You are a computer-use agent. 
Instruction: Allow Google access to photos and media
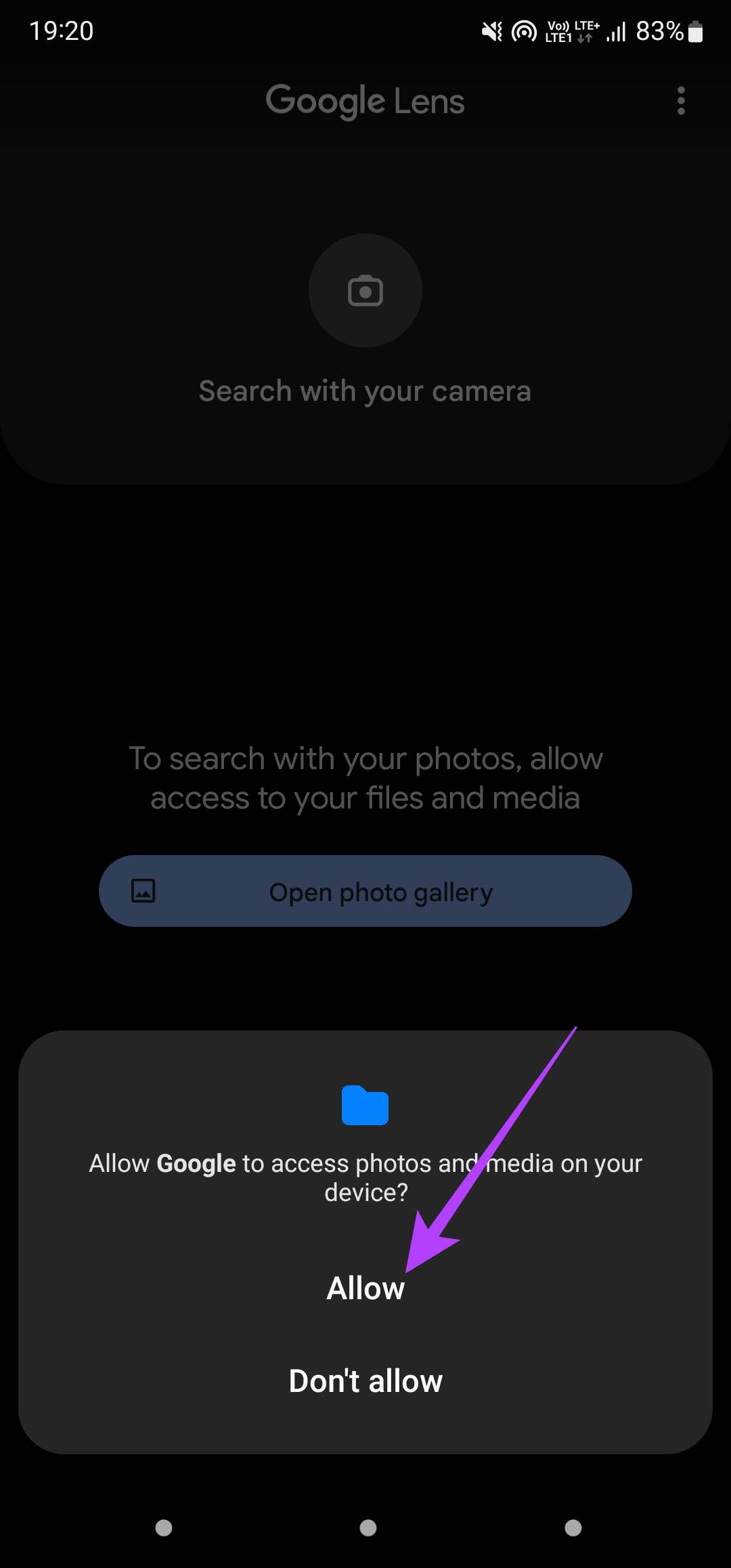point(365,1288)
